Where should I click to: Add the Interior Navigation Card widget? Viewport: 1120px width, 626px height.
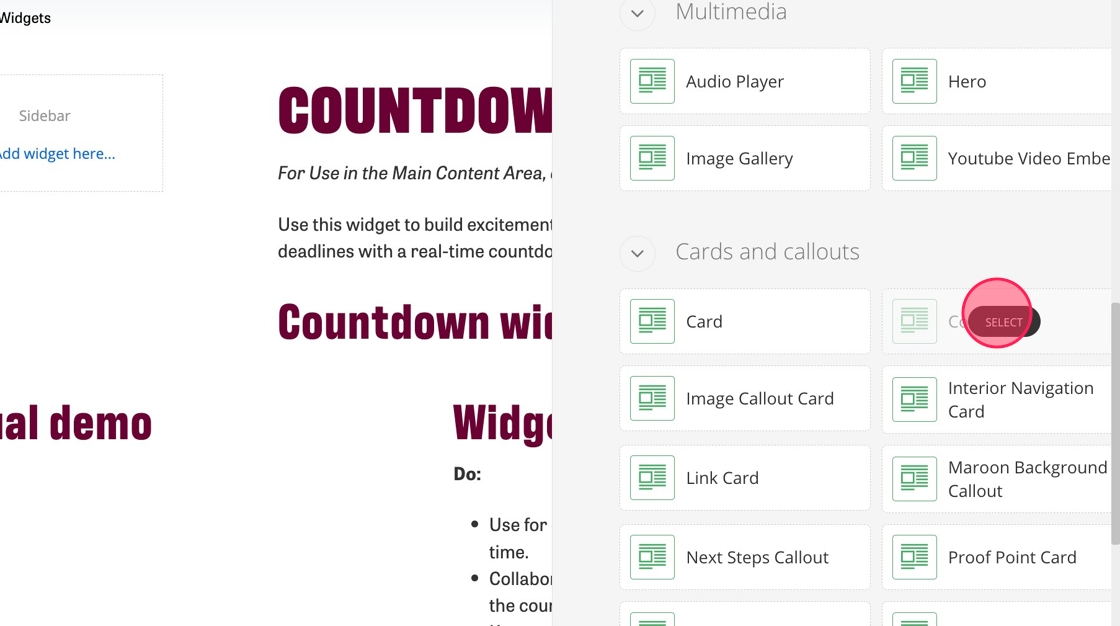coord(1000,400)
